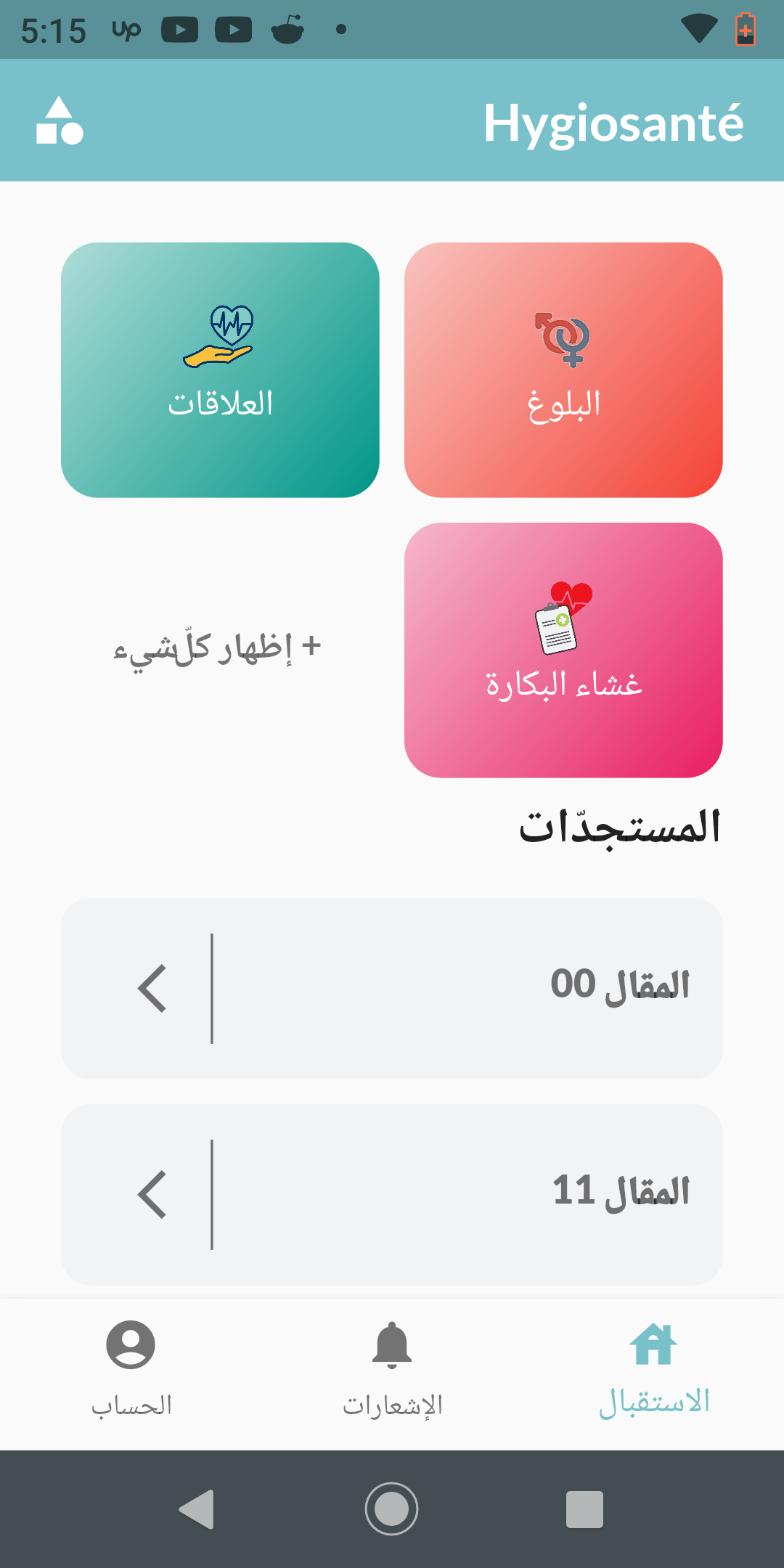Screen dimensions: 784x1568
Task: Open the shapes icon in the app bar
Action: [x=60, y=121]
